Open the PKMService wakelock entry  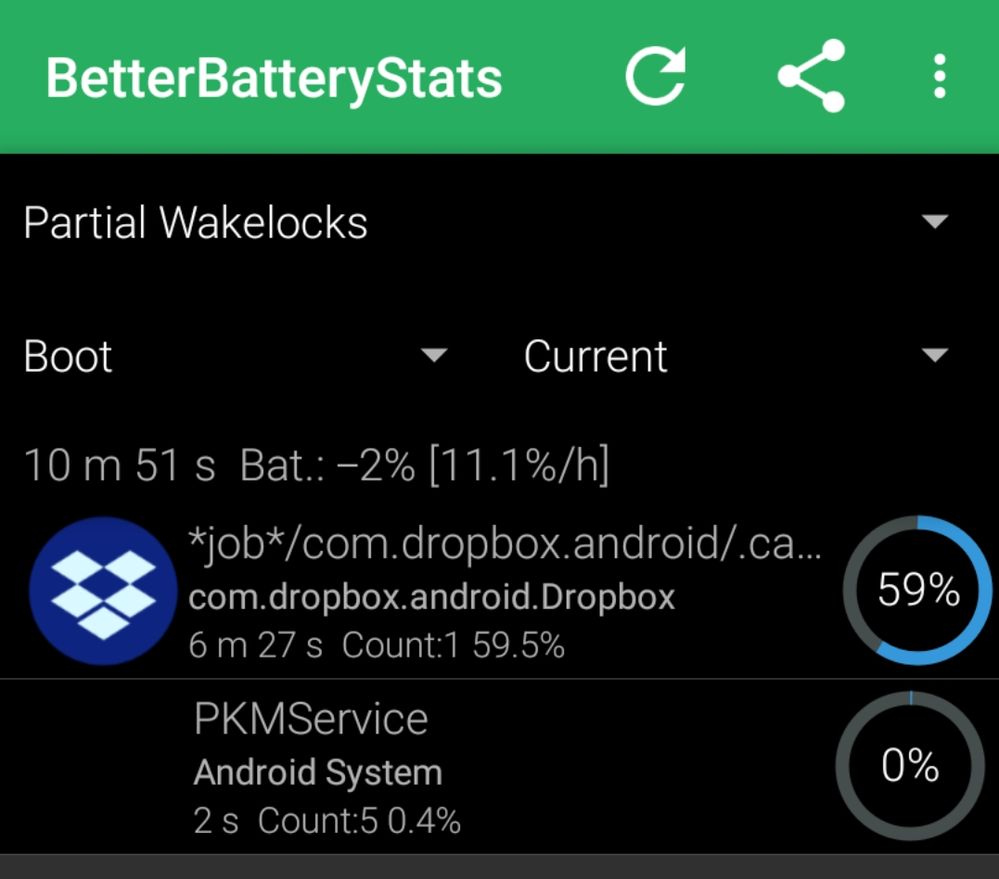[500, 766]
